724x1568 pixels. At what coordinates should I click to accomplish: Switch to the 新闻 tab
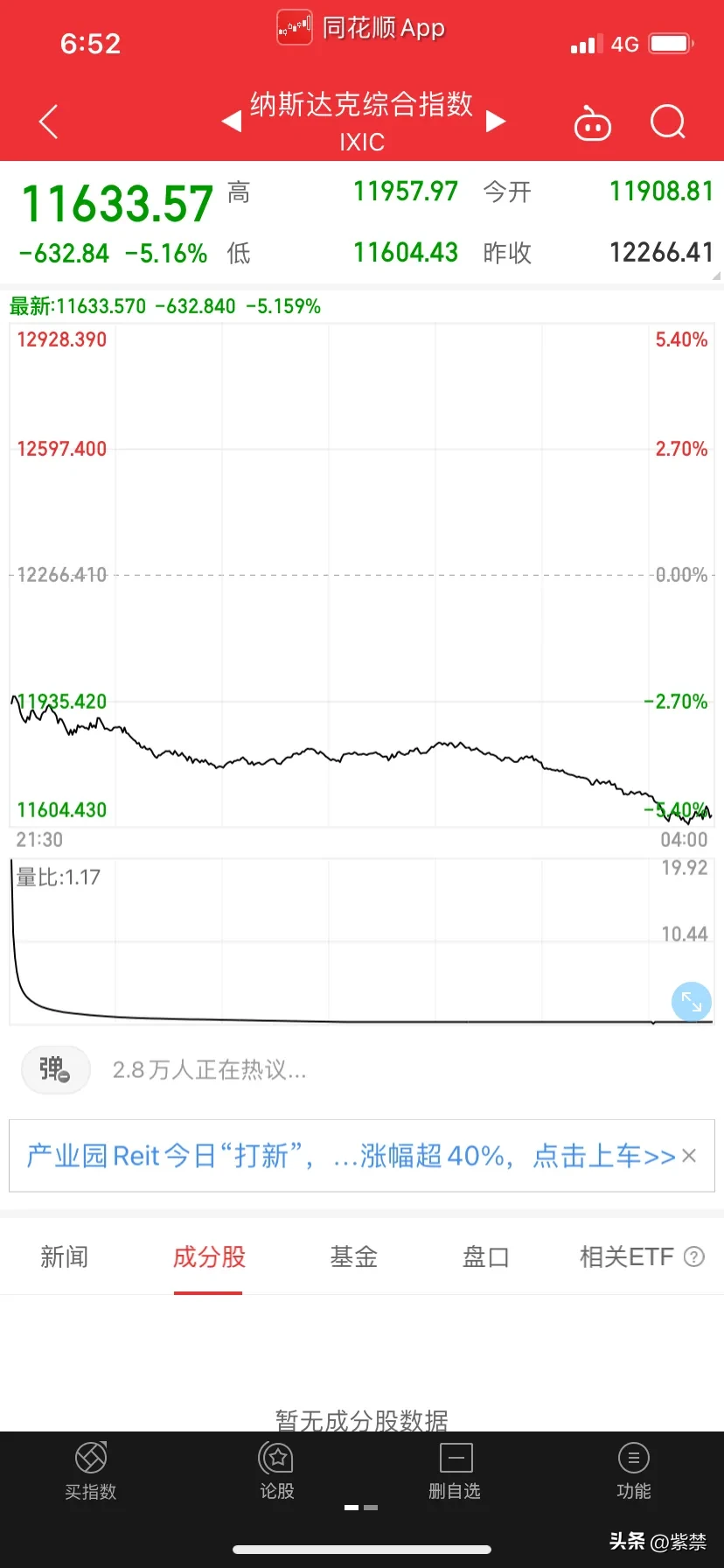click(x=65, y=1257)
